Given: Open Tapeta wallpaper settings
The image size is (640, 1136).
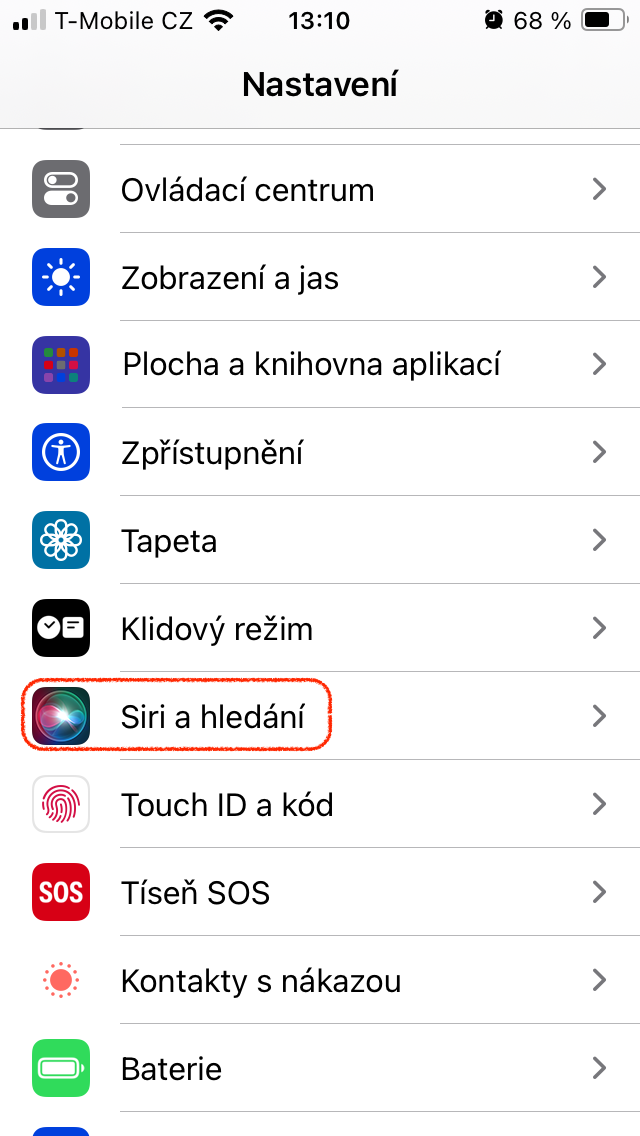Looking at the screenshot, I should (x=320, y=541).
